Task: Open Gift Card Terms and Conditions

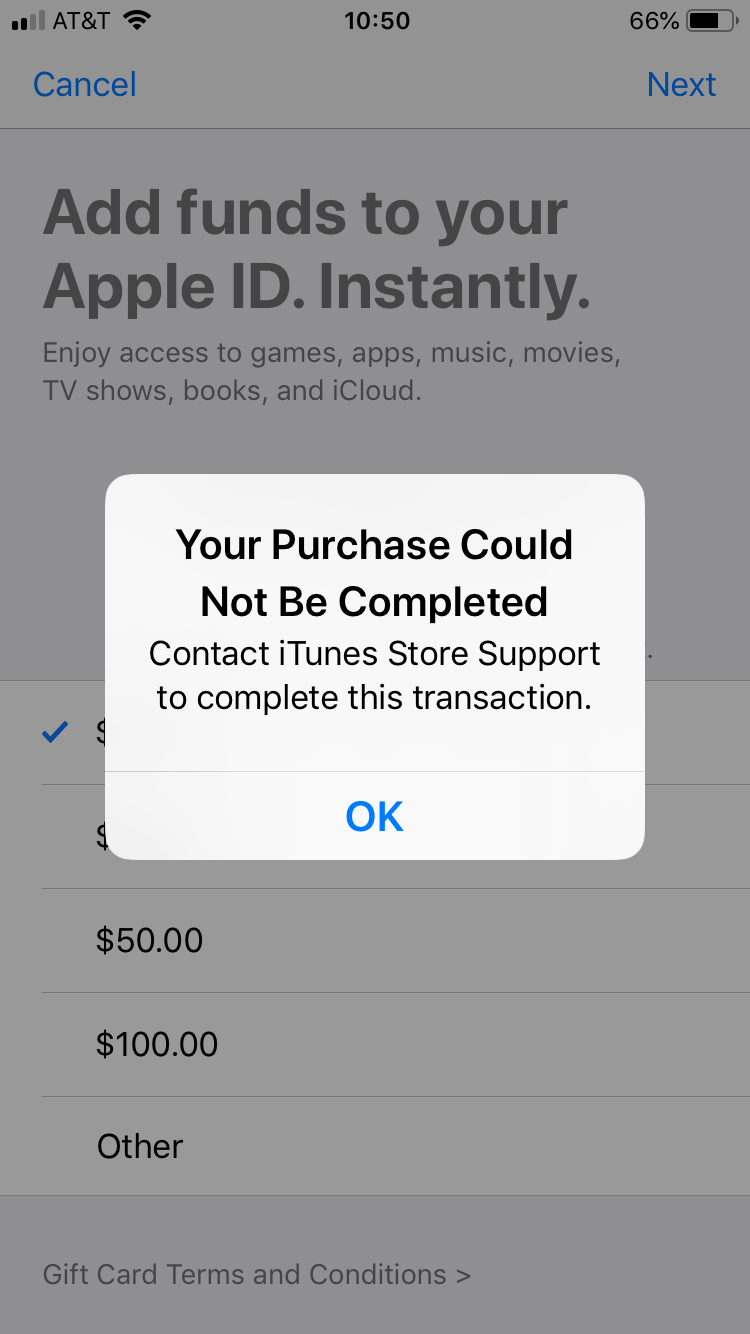Action: point(256,1275)
